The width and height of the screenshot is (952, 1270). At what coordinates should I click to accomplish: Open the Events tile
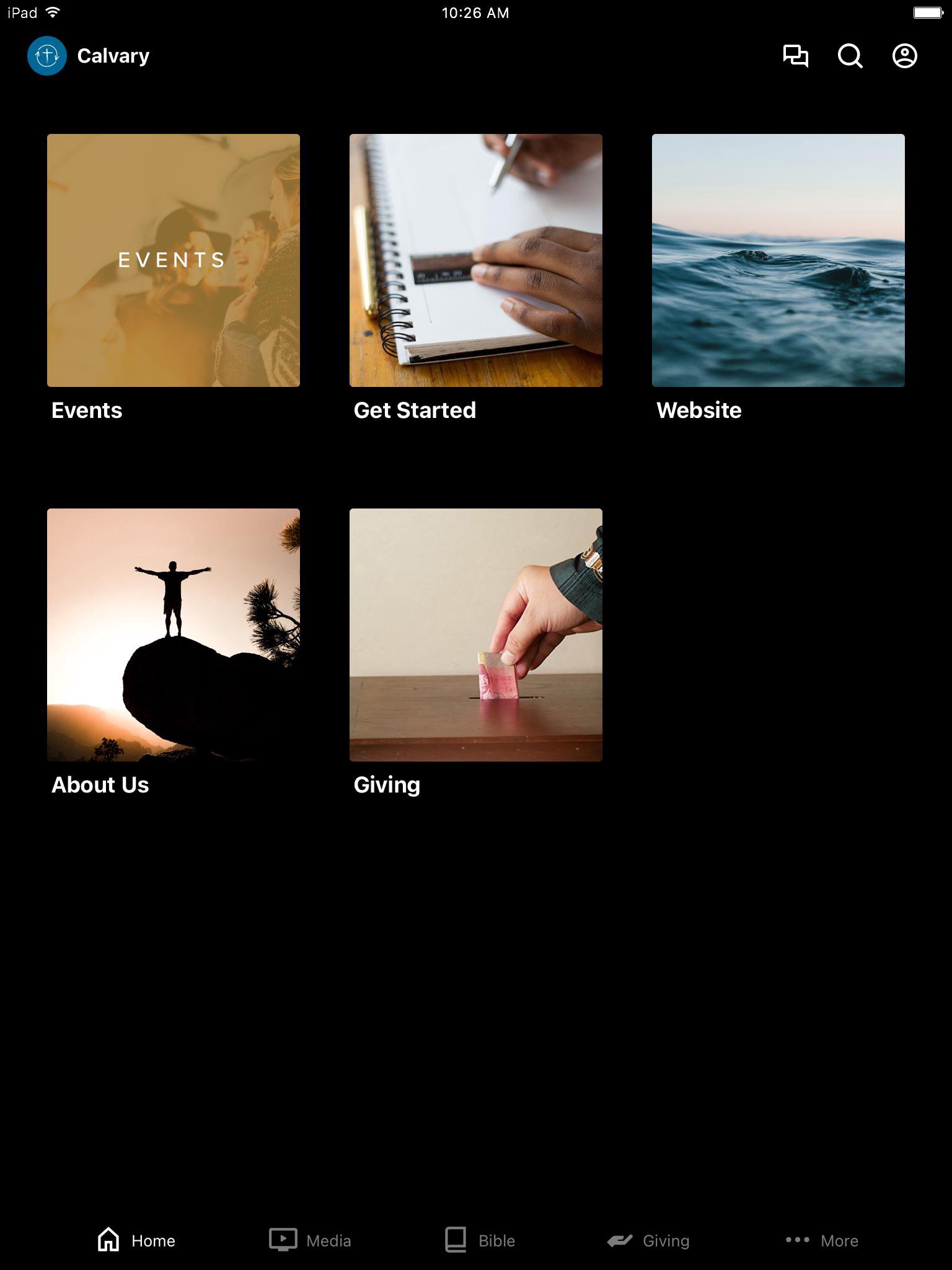click(174, 260)
